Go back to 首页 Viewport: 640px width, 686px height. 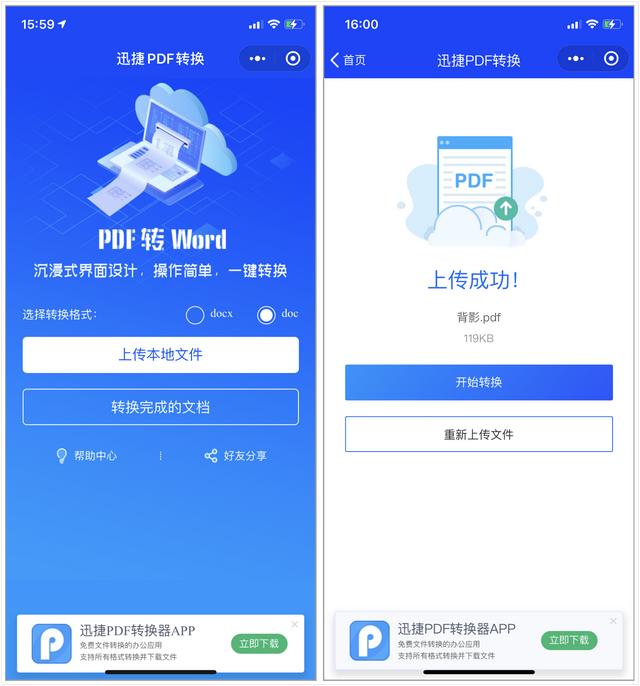348,60
